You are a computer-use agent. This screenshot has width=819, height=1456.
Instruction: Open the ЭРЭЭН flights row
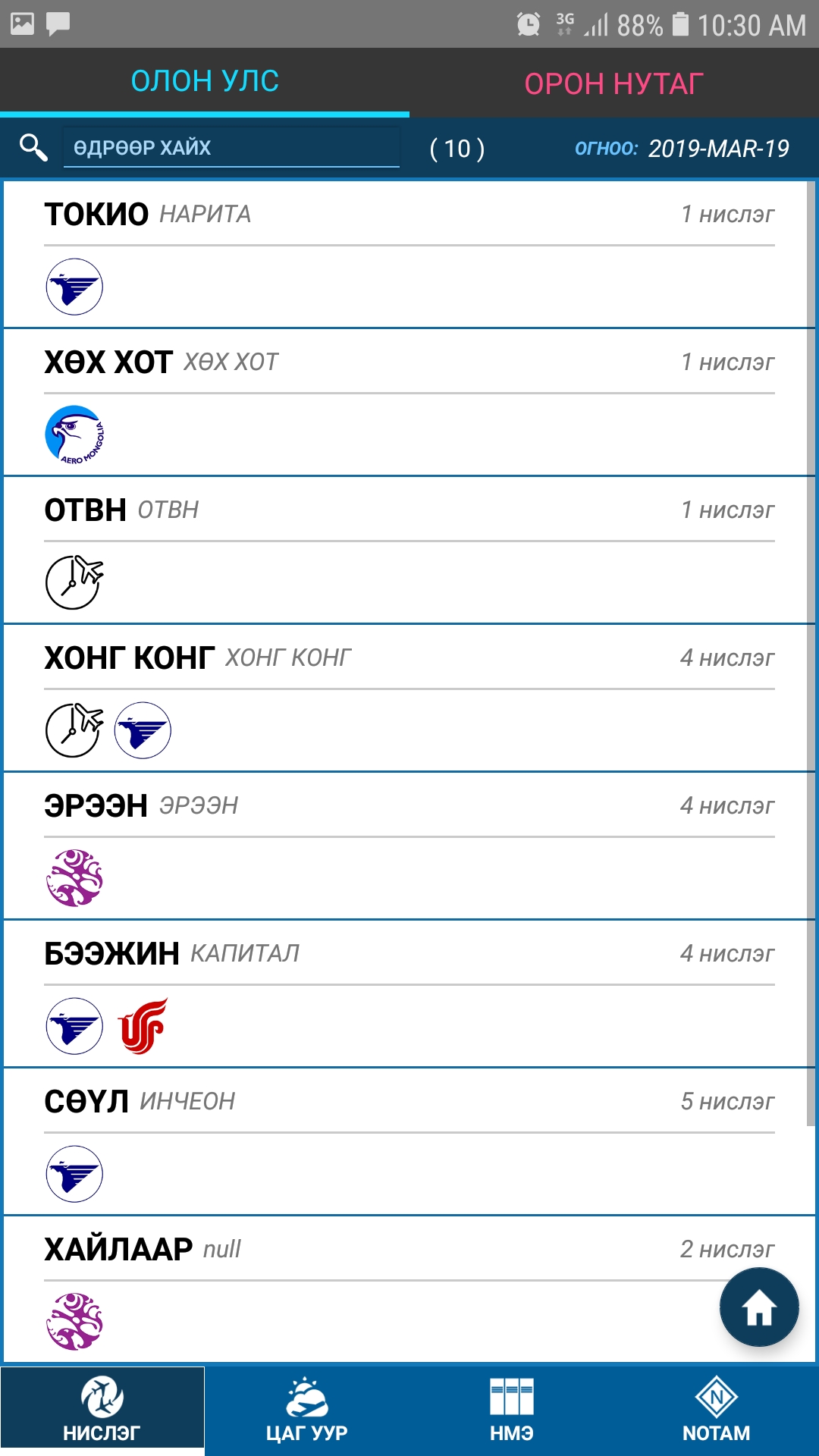pyautogui.click(x=408, y=846)
